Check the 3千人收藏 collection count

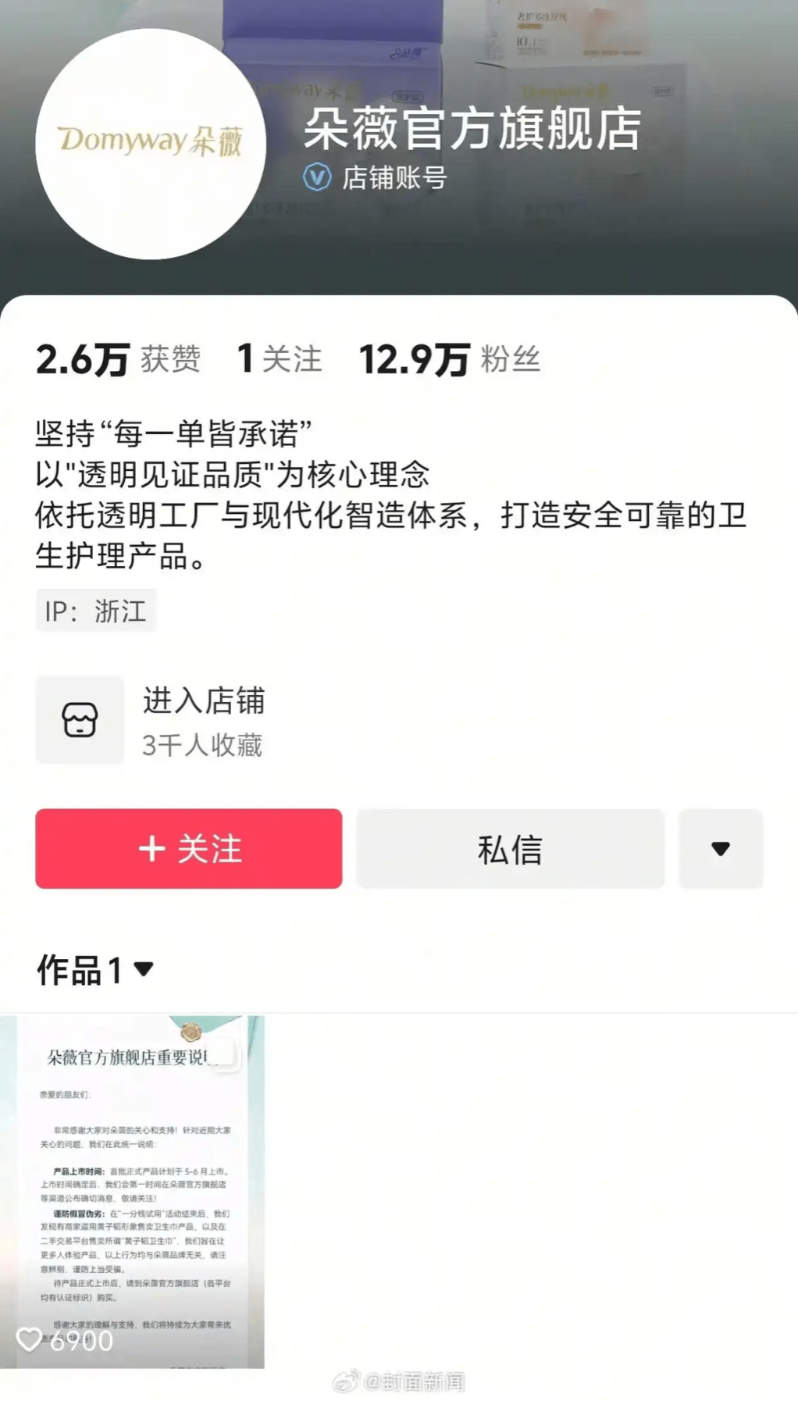[203, 746]
